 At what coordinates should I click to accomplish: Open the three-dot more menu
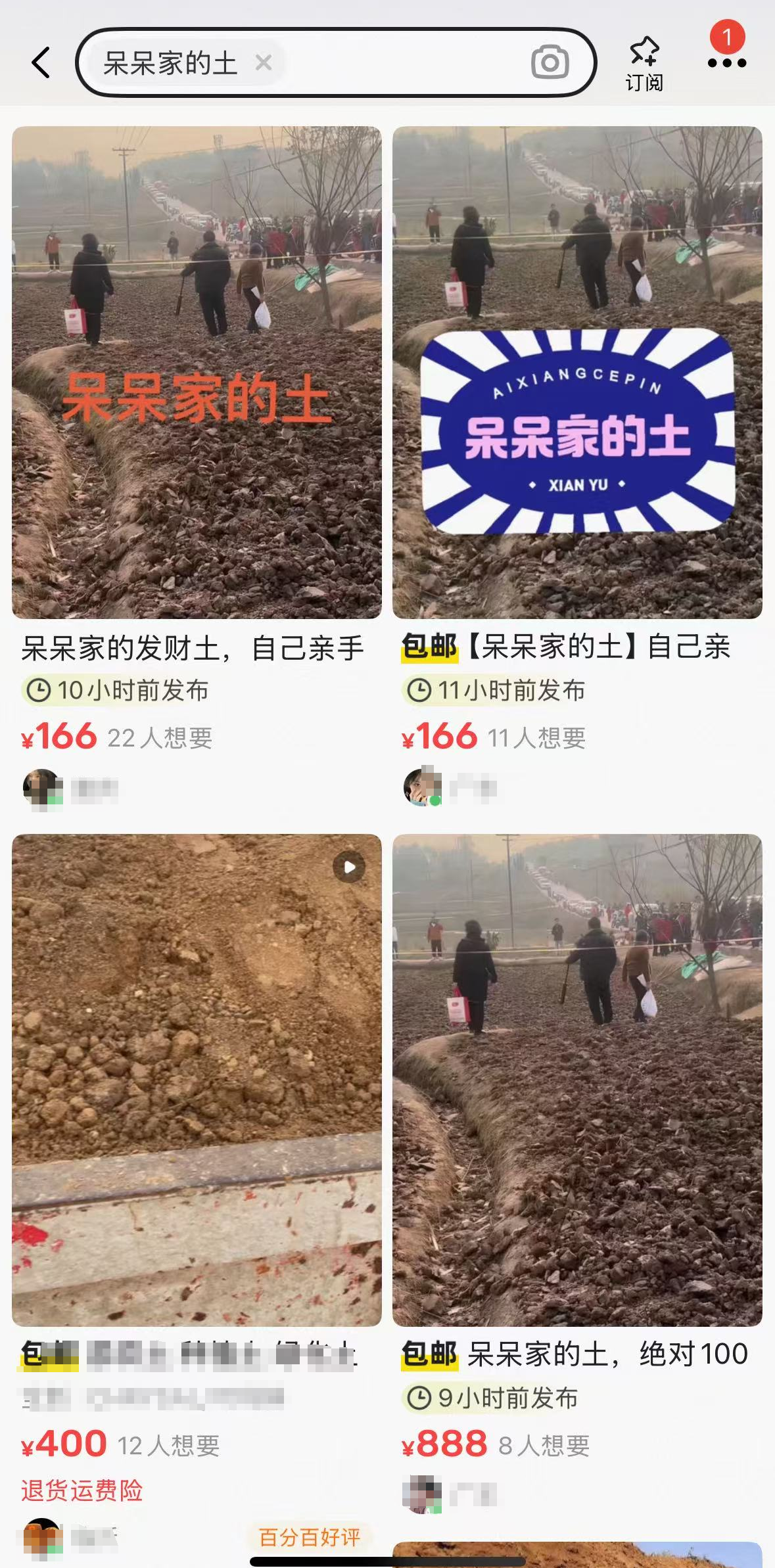(726, 63)
